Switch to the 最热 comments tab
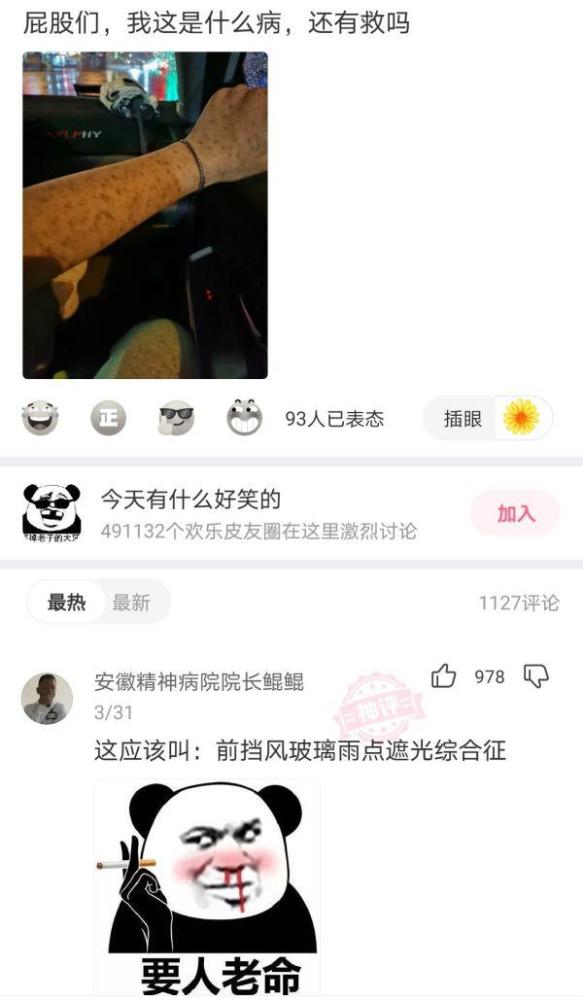Screen dimensions: 583x1000 pos(66,602)
